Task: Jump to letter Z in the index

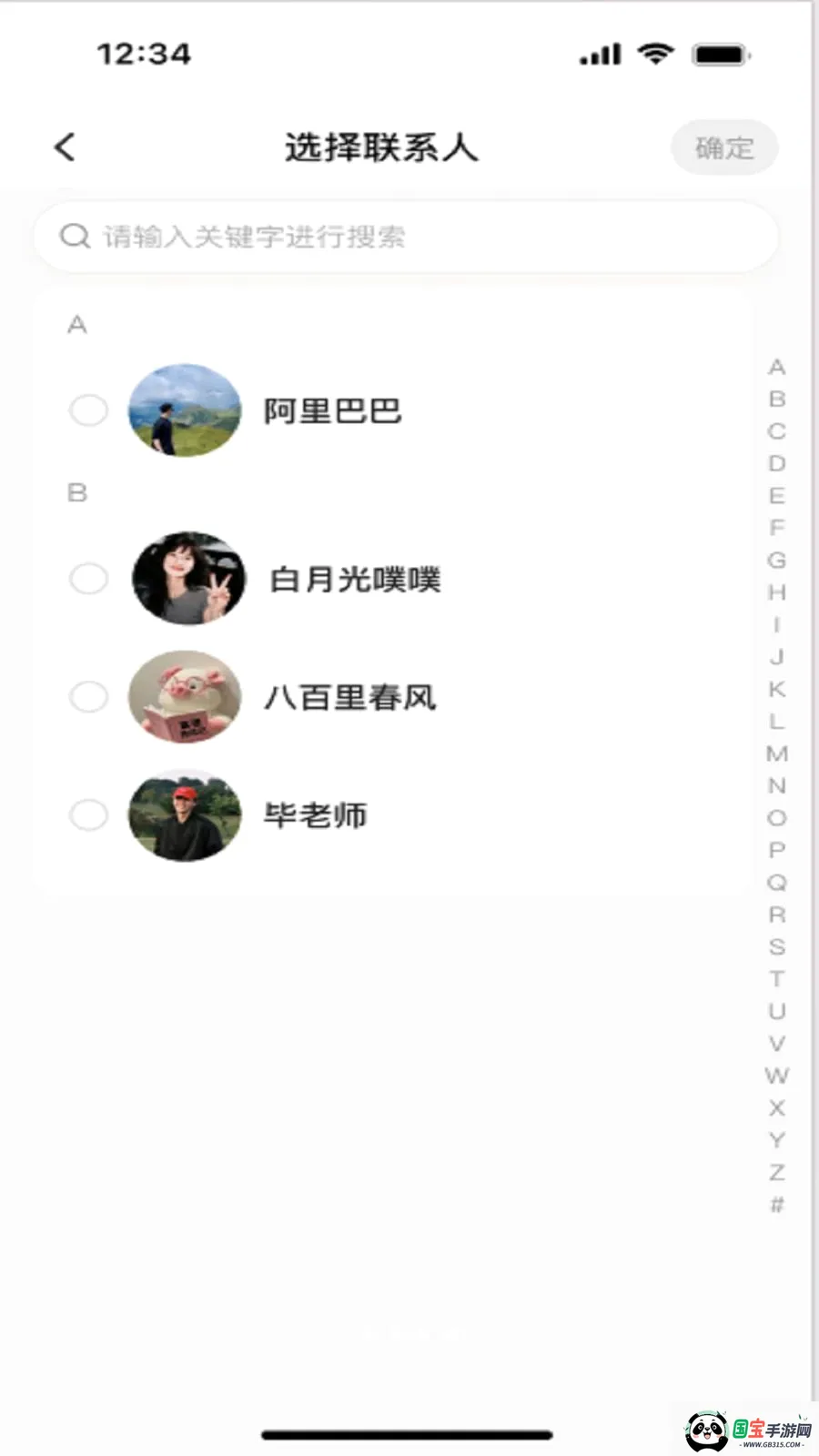Action: pos(776,1172)
